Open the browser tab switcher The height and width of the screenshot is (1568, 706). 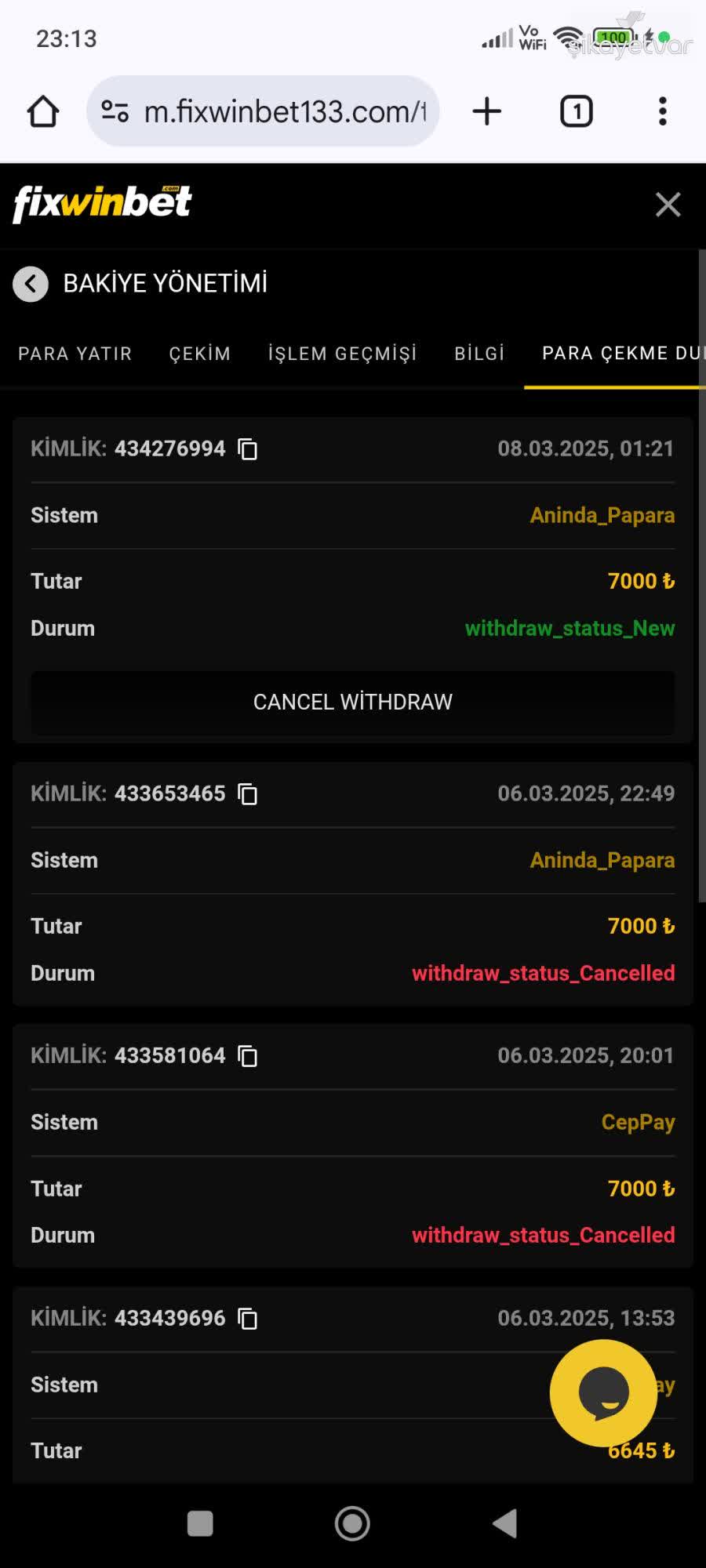click(577, 111)
